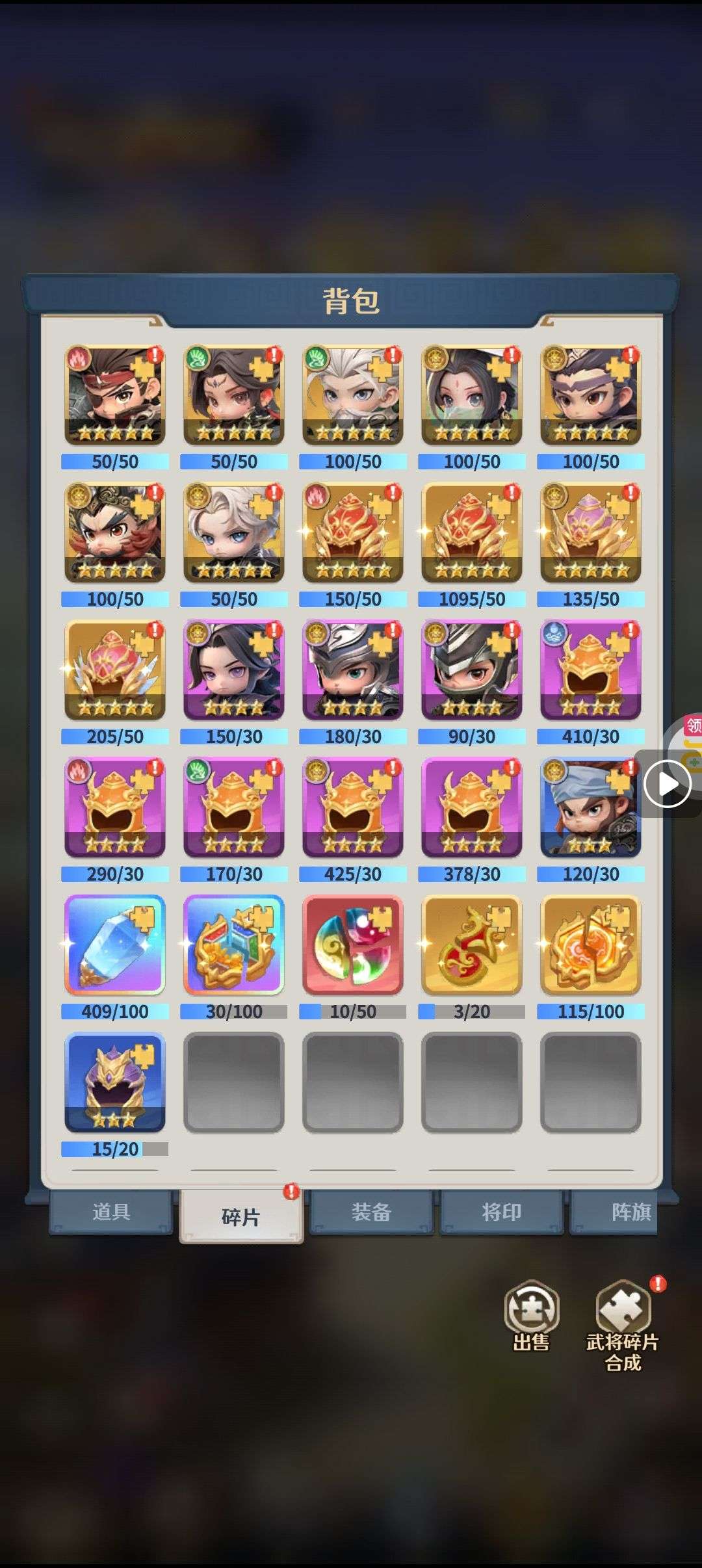Select the treasure fragment showing 30/100

(234, 945)
